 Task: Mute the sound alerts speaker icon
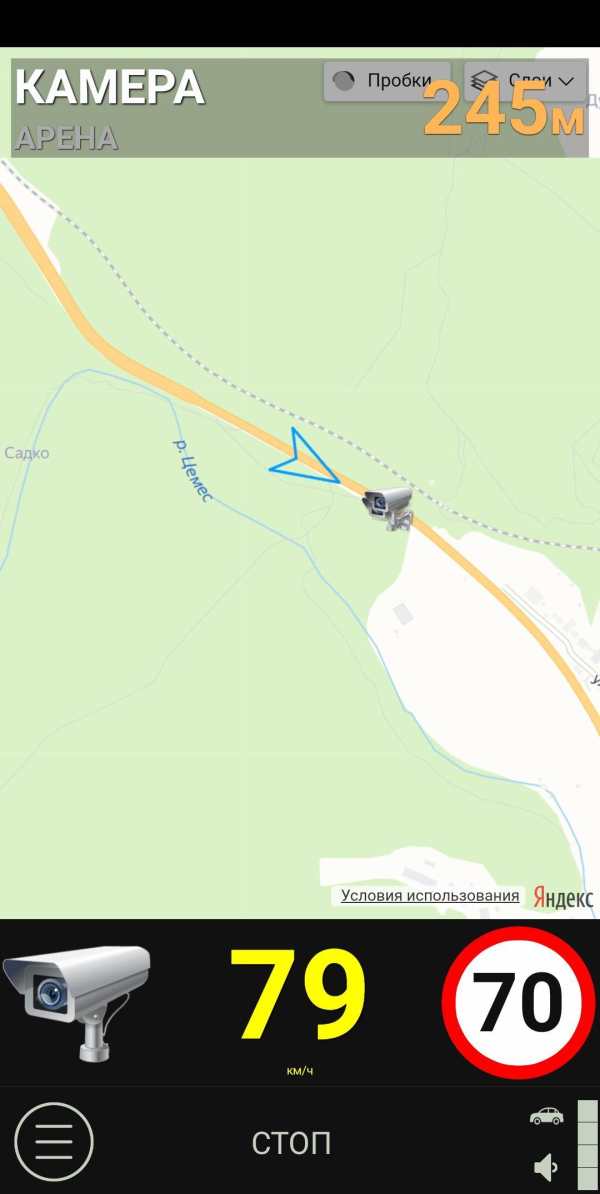pos(545,1167)
